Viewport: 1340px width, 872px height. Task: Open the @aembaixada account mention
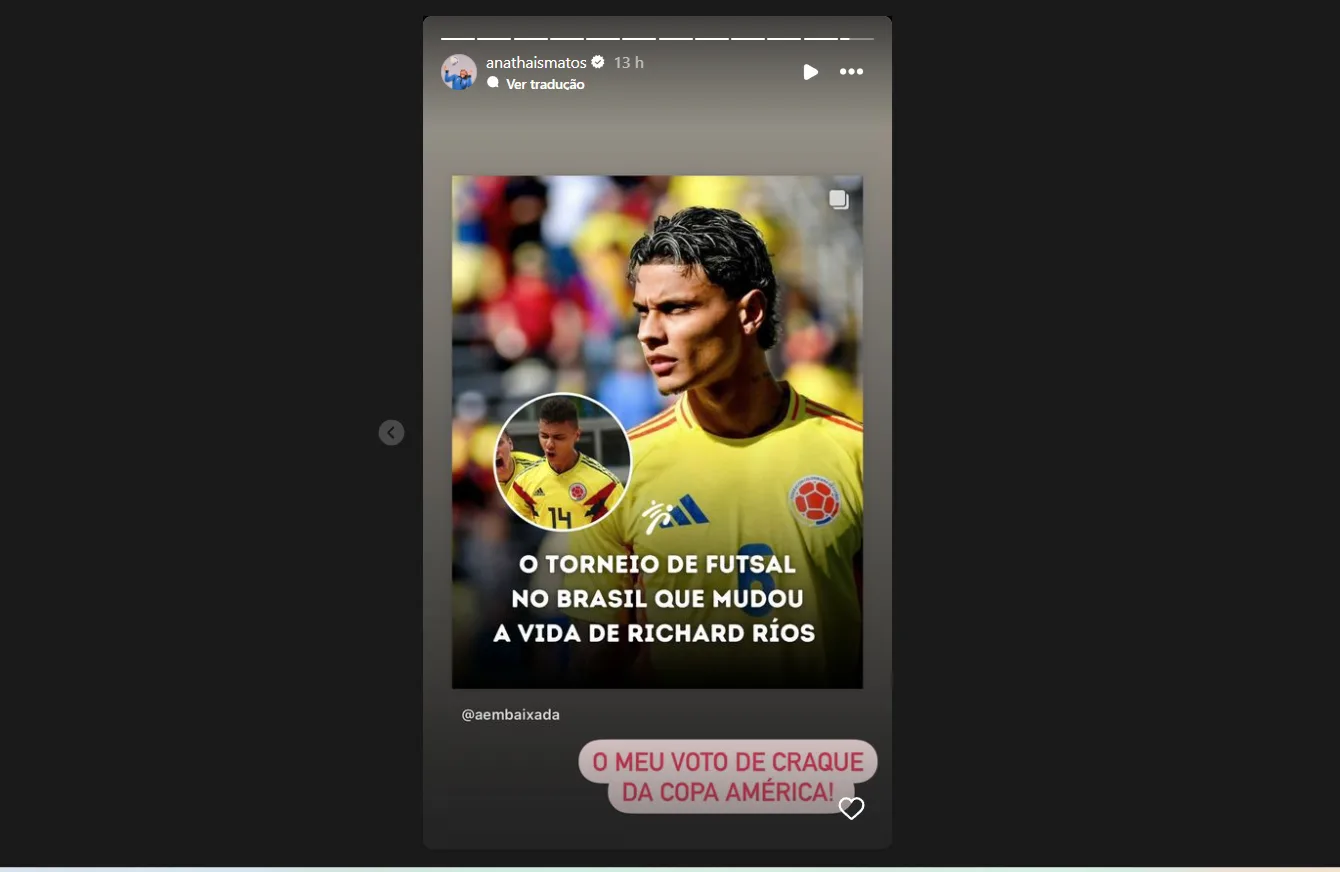coord(510,715)
